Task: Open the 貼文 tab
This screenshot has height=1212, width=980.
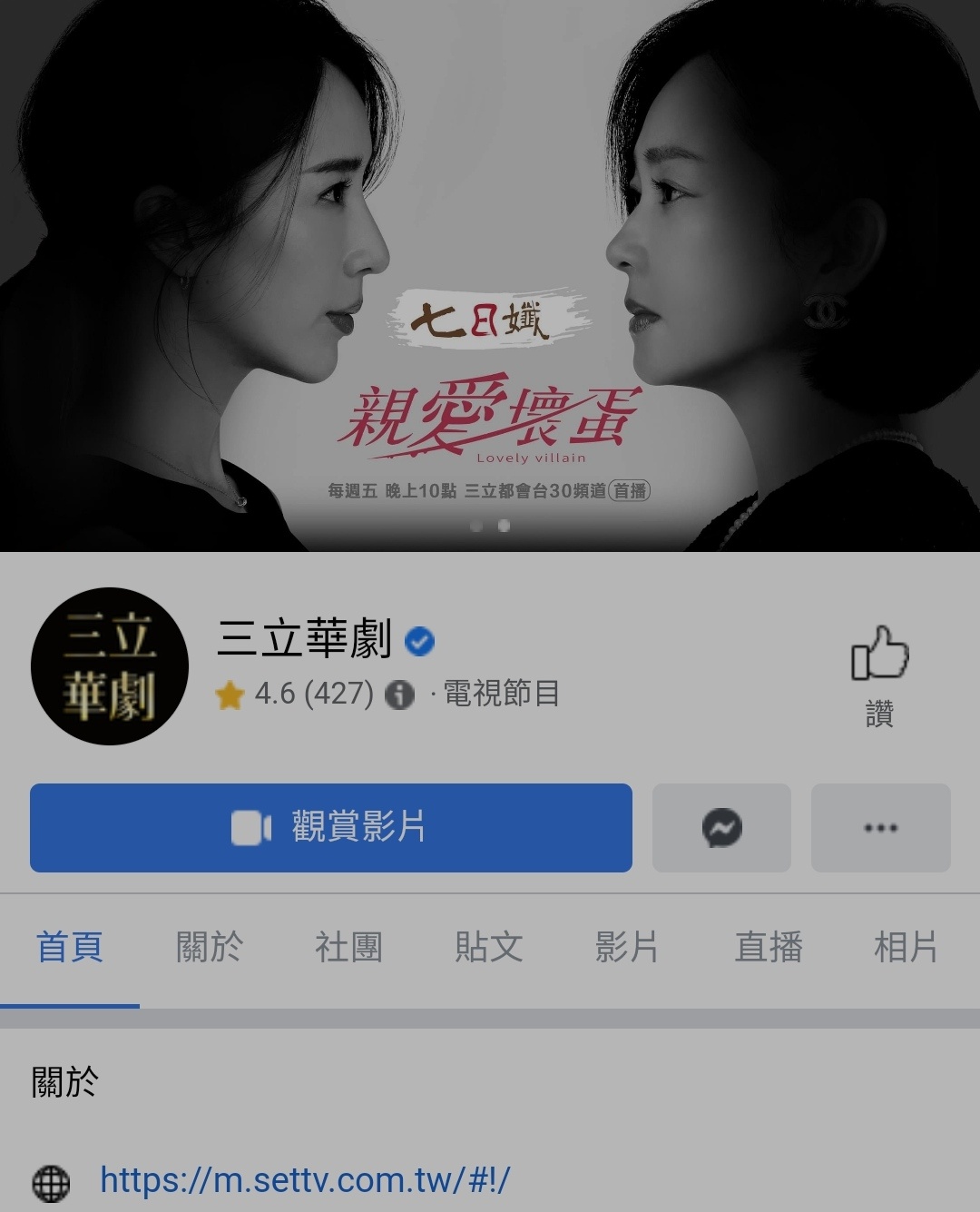Action: click(x=488, y=947)
